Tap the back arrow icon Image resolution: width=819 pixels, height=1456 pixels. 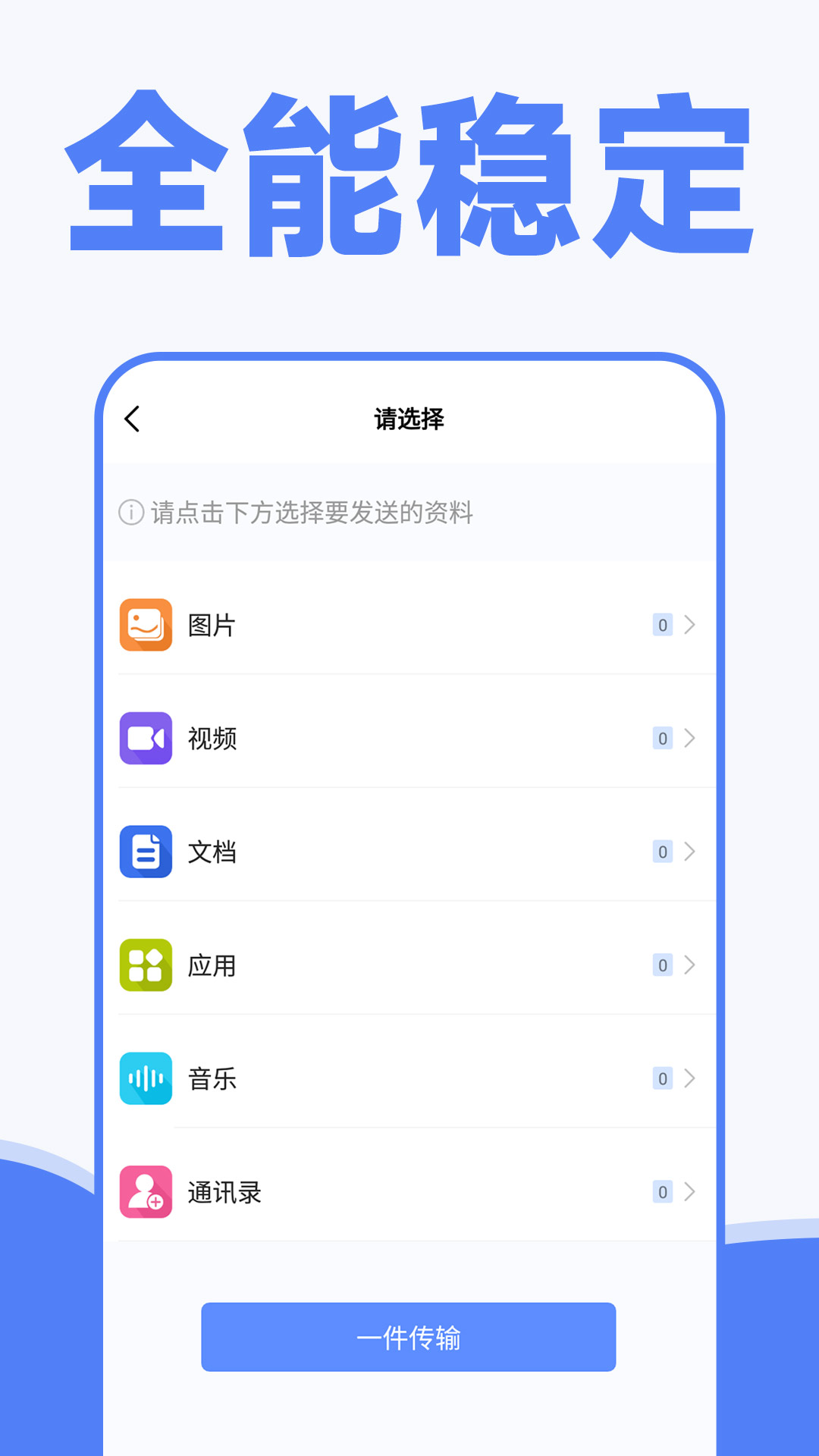point(133,419)
